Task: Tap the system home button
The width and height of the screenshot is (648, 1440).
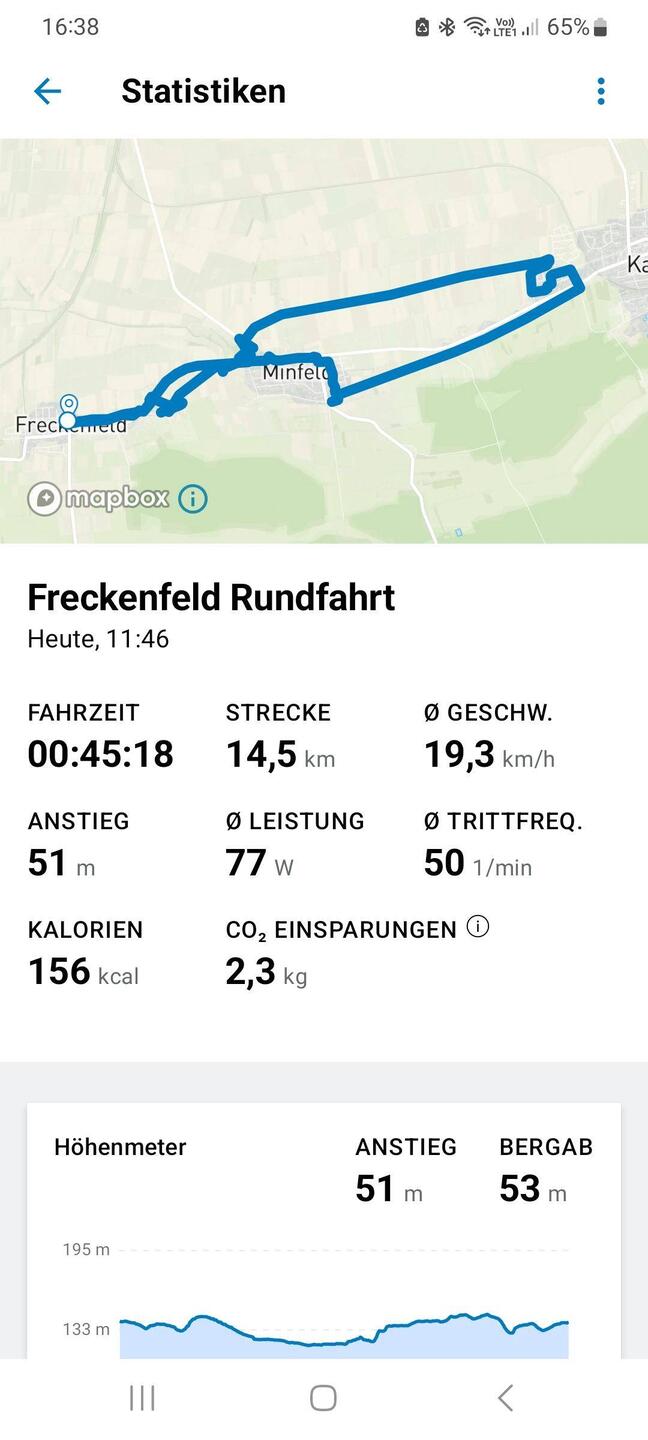Action: click(x=323, y=1397)
